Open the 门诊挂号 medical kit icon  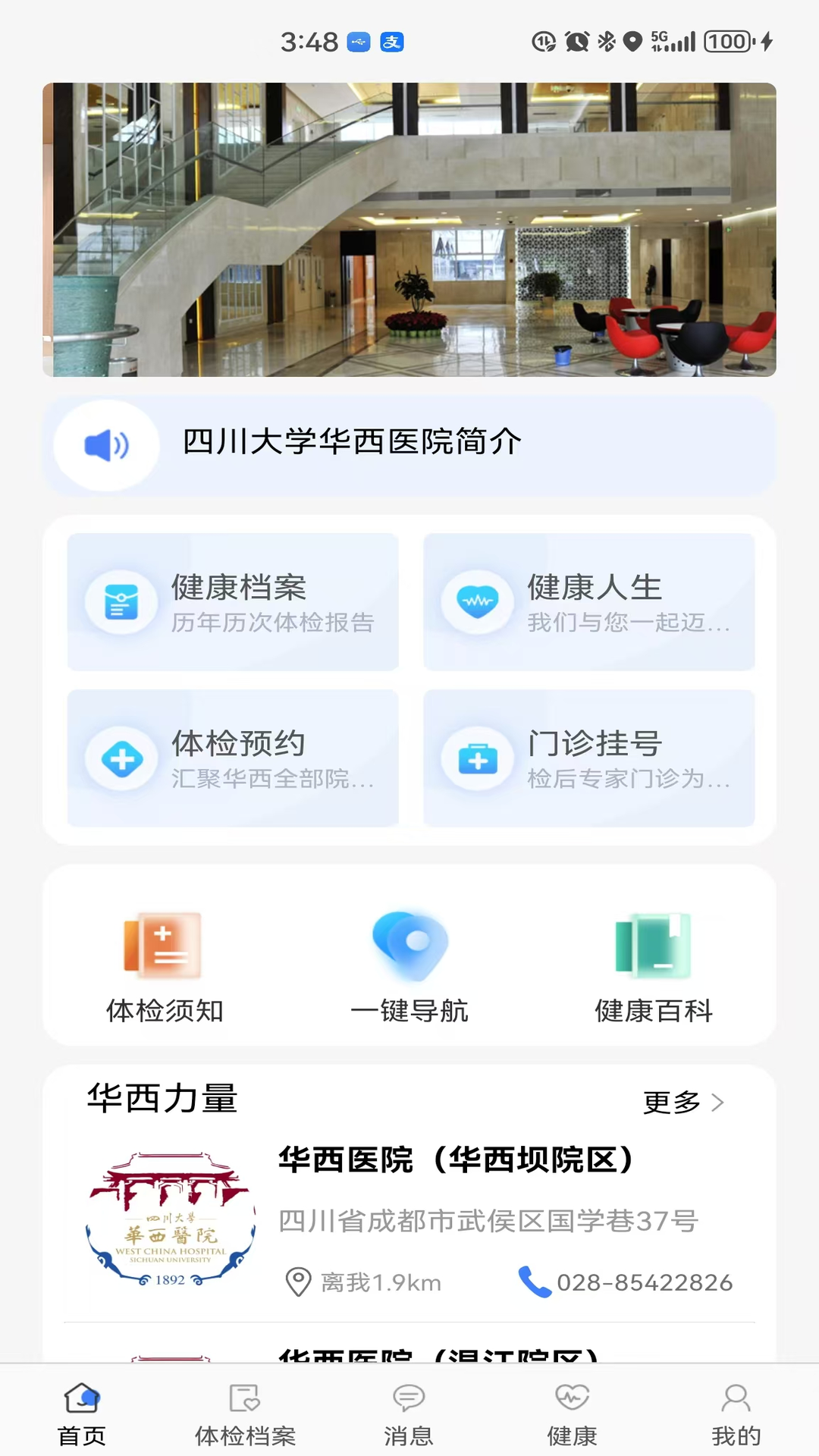coord(477,758)
